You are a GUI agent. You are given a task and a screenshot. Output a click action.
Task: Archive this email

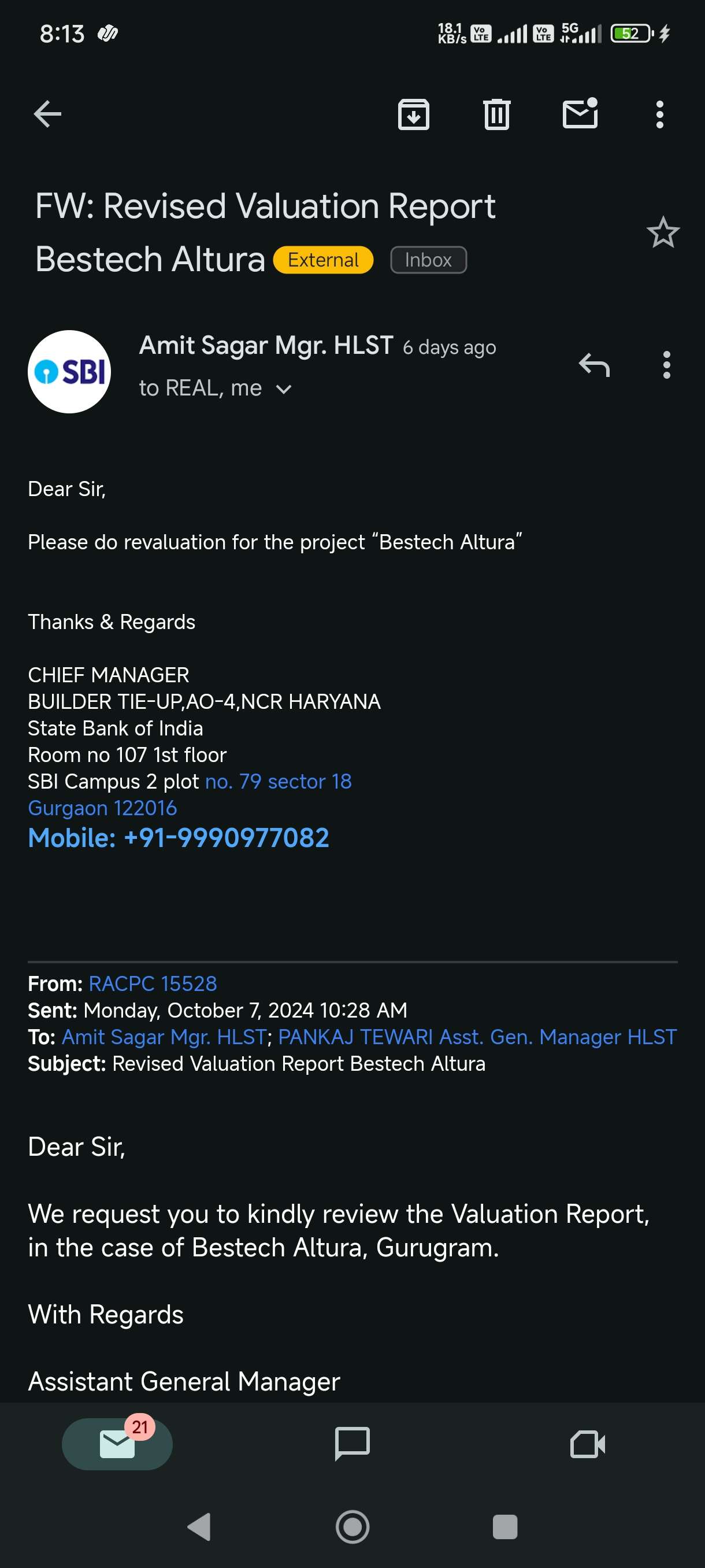click(x=414, y=114)
